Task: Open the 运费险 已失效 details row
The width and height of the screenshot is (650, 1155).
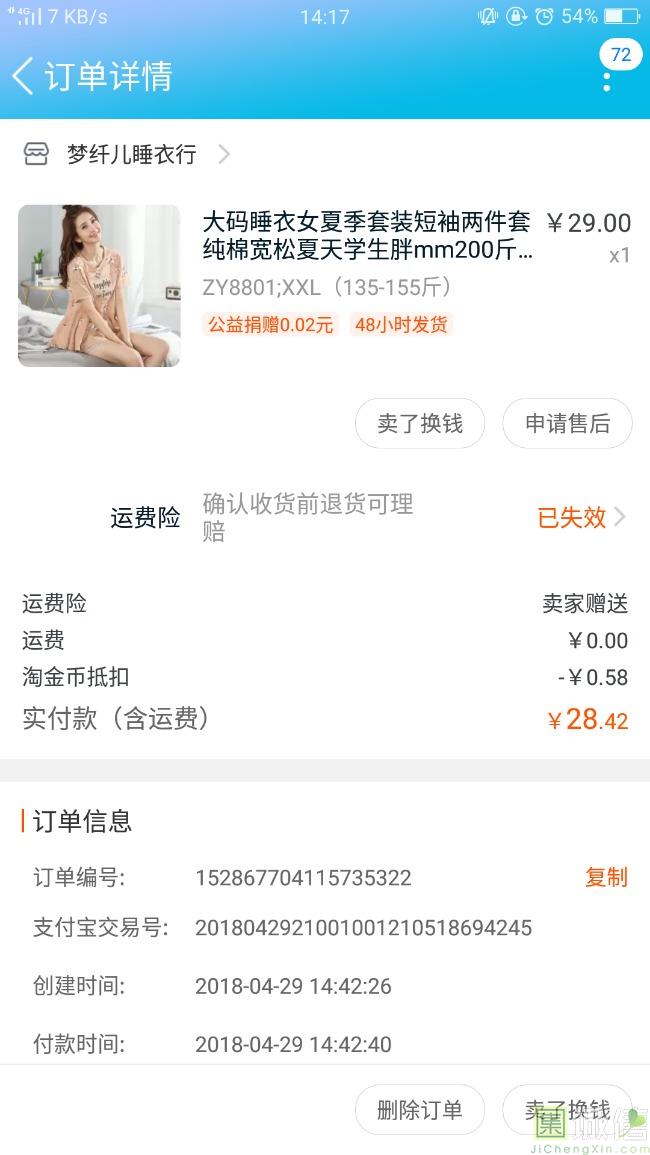Action: (x=581, y=517)
